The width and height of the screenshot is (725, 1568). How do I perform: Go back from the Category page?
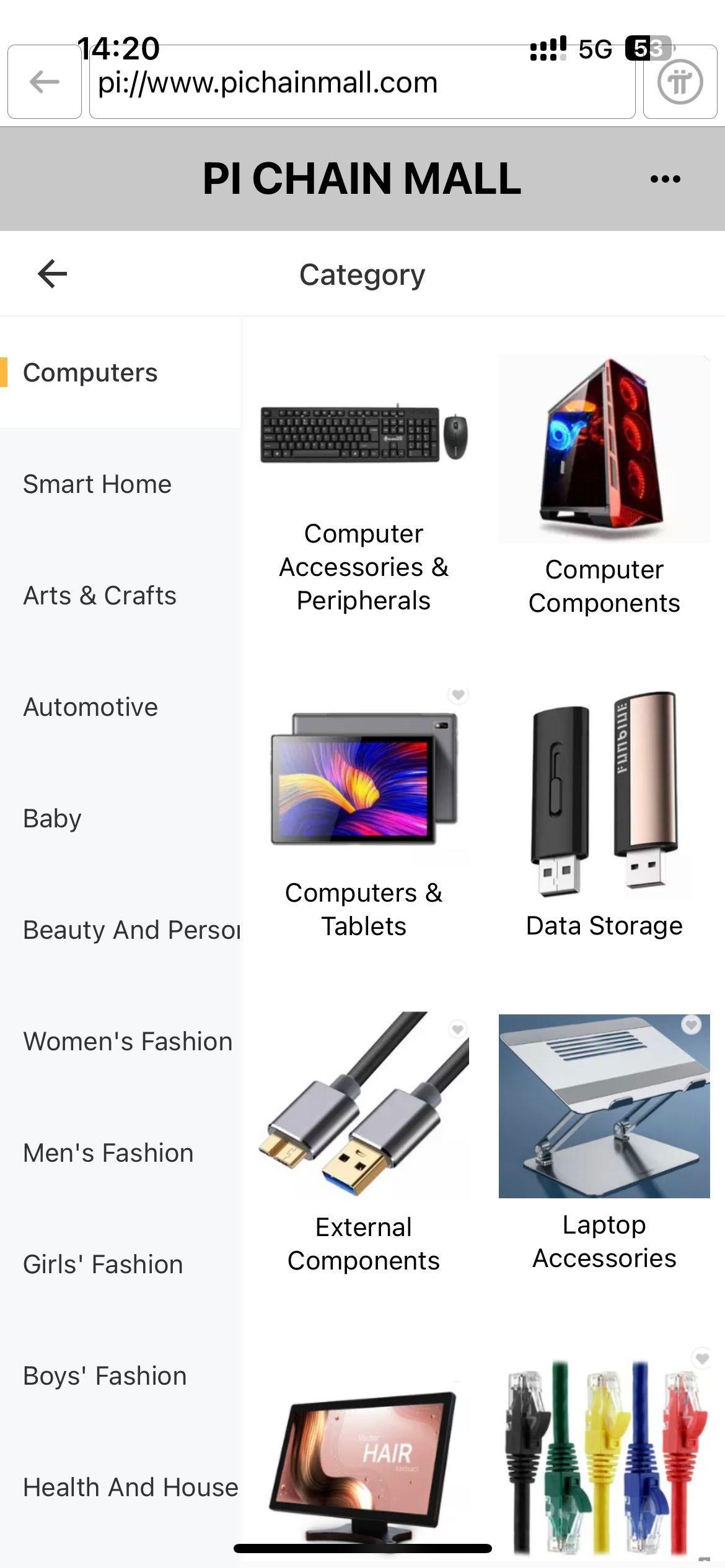tap(53, 274)
